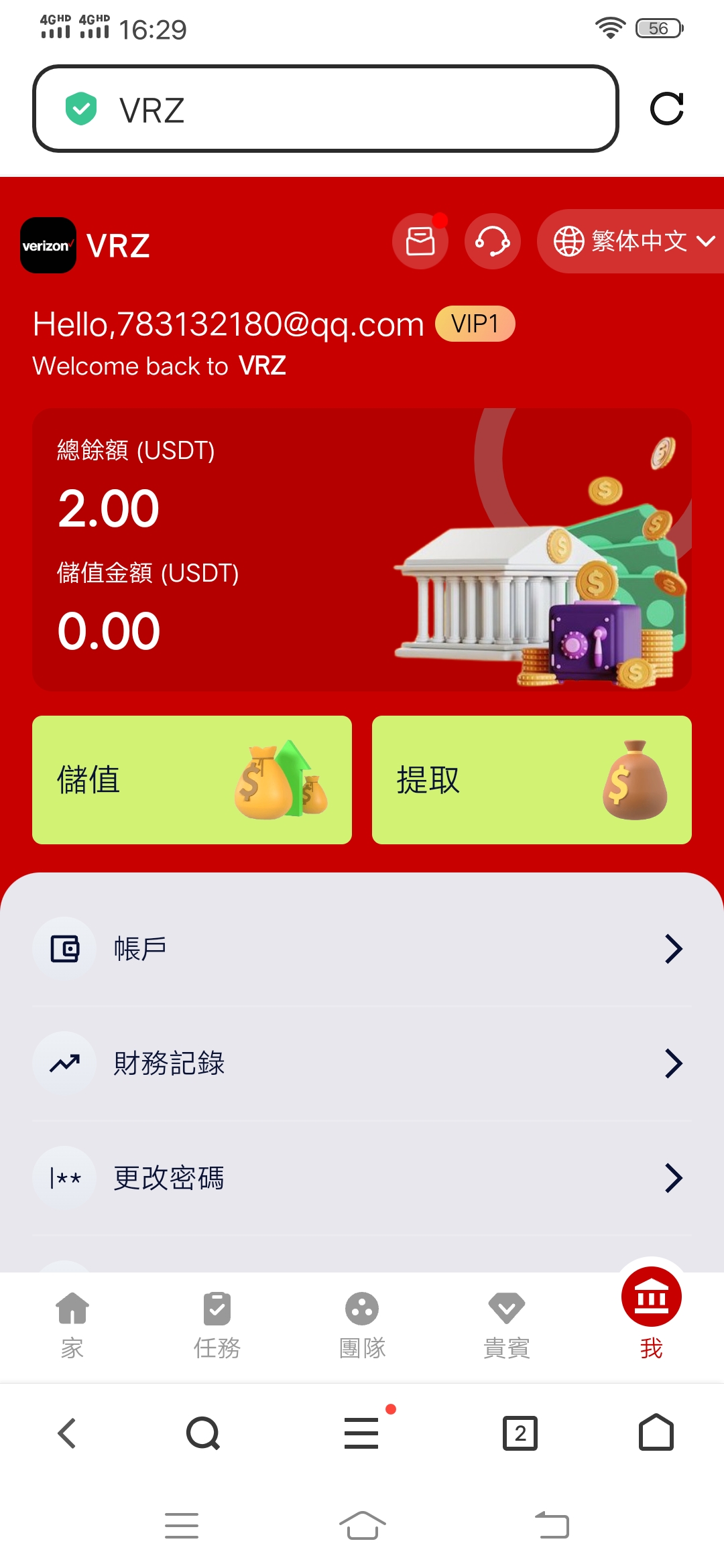
Task: Click the 財務記錄 chart icon
Action: (x=64, y=1063)
